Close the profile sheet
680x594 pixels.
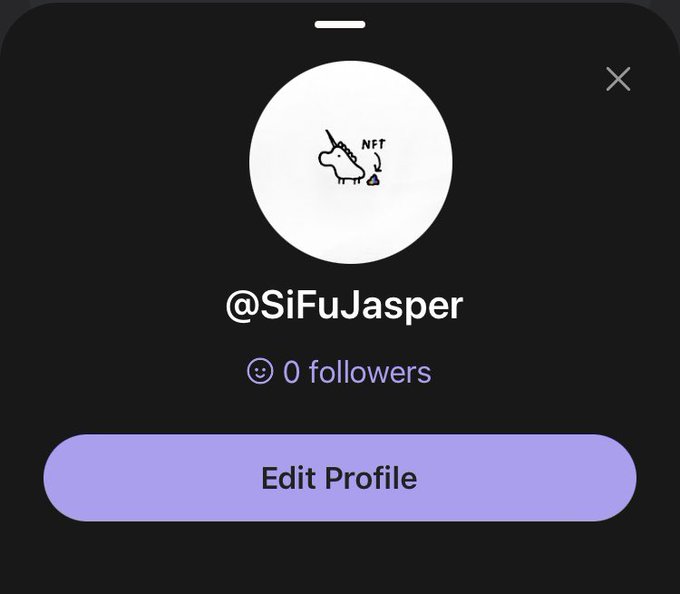(x=618, y=79)
